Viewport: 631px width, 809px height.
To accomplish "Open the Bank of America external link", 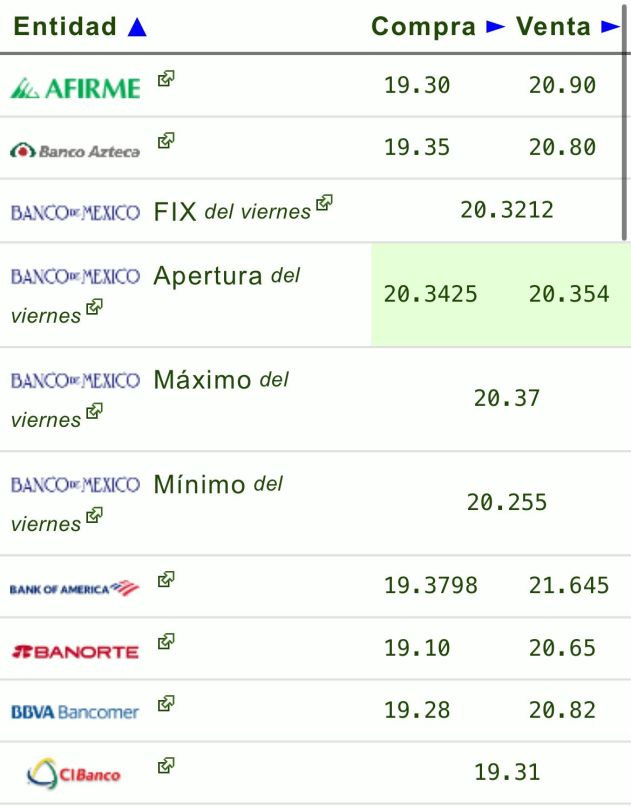I will [x=166, y=579].
